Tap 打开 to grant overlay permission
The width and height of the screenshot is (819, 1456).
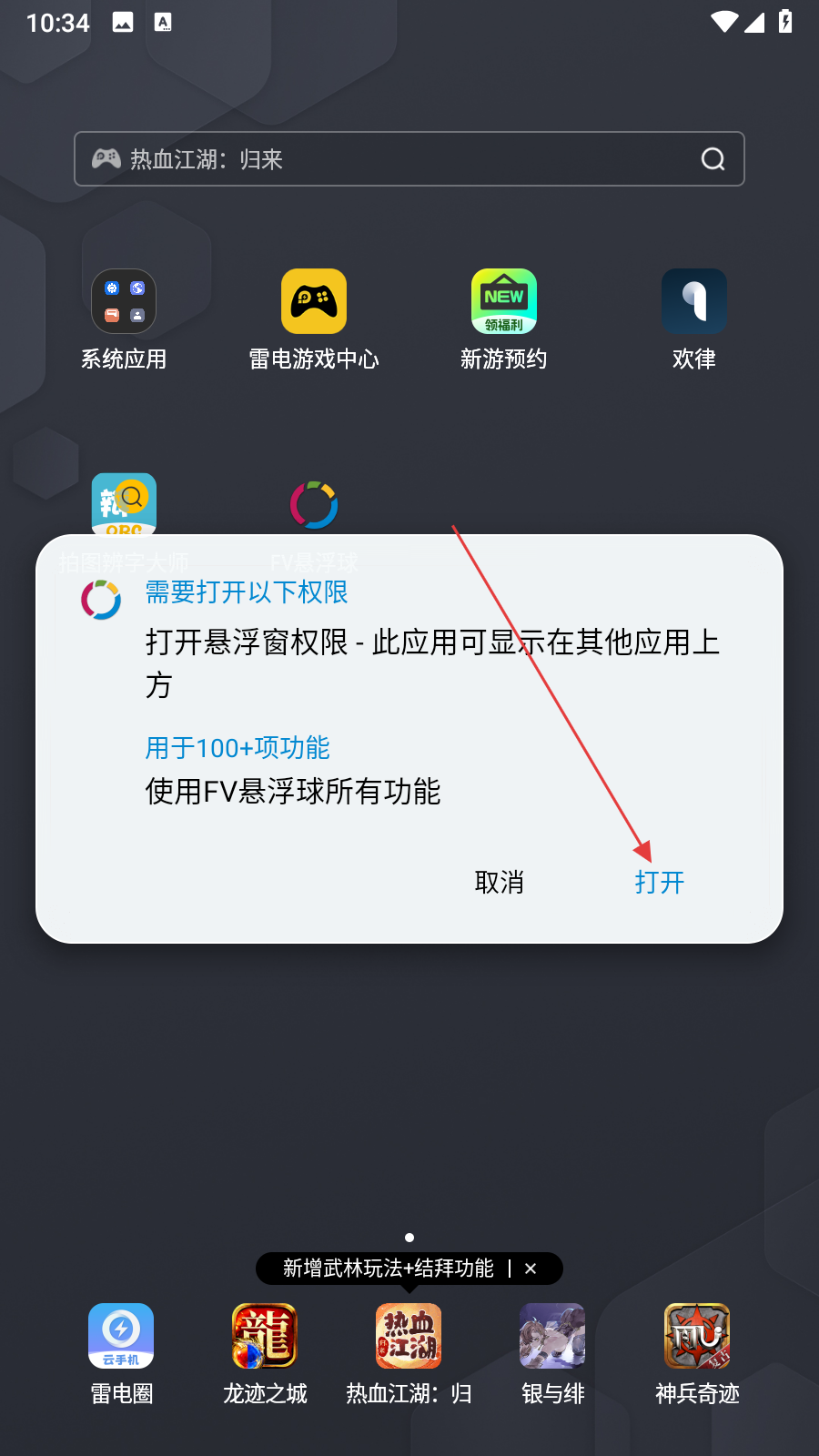[659, 882]
